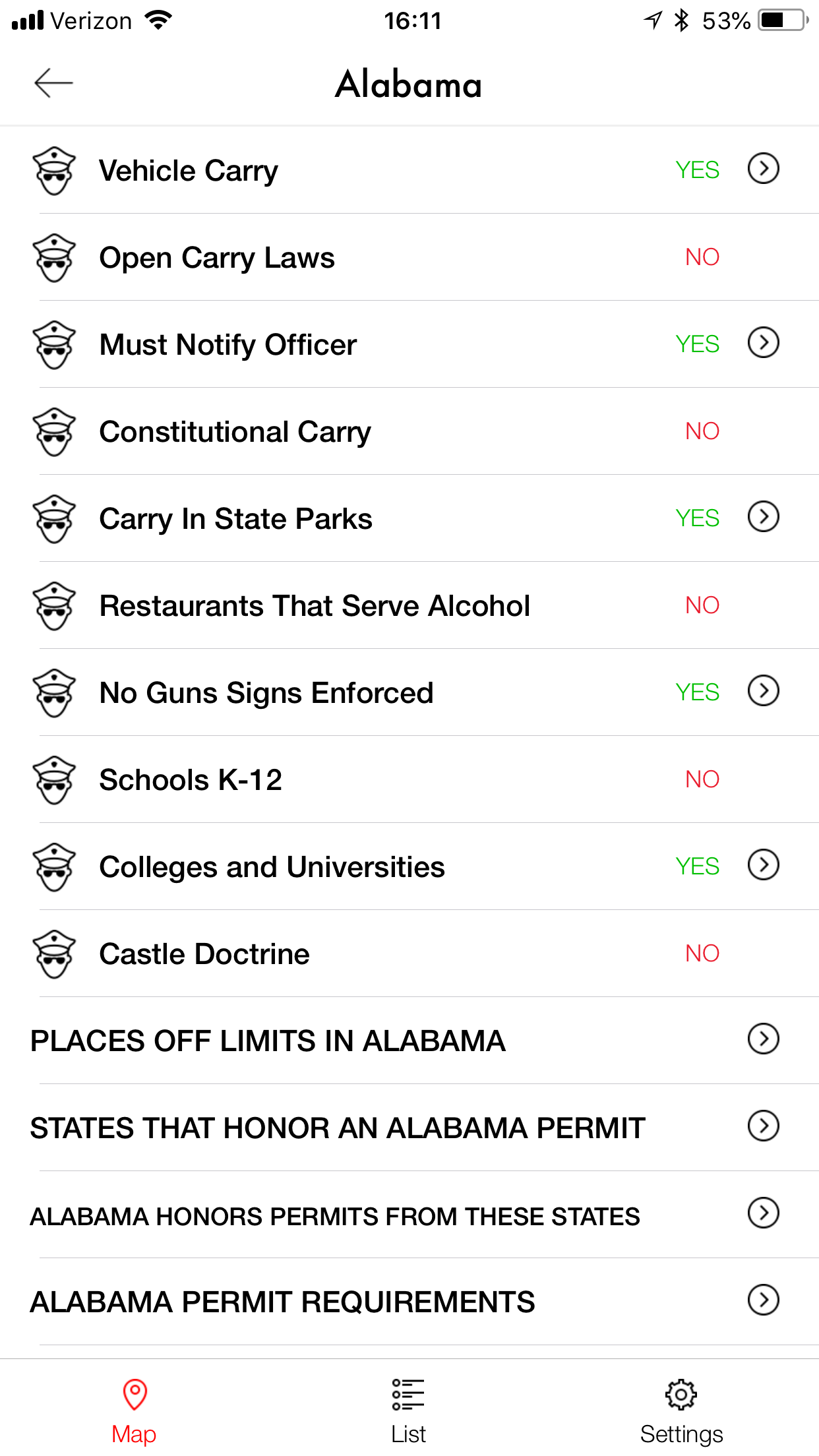The image size is (819, 1456).
Task: Open Alabama Permit Requirements
Action: 409,1302
